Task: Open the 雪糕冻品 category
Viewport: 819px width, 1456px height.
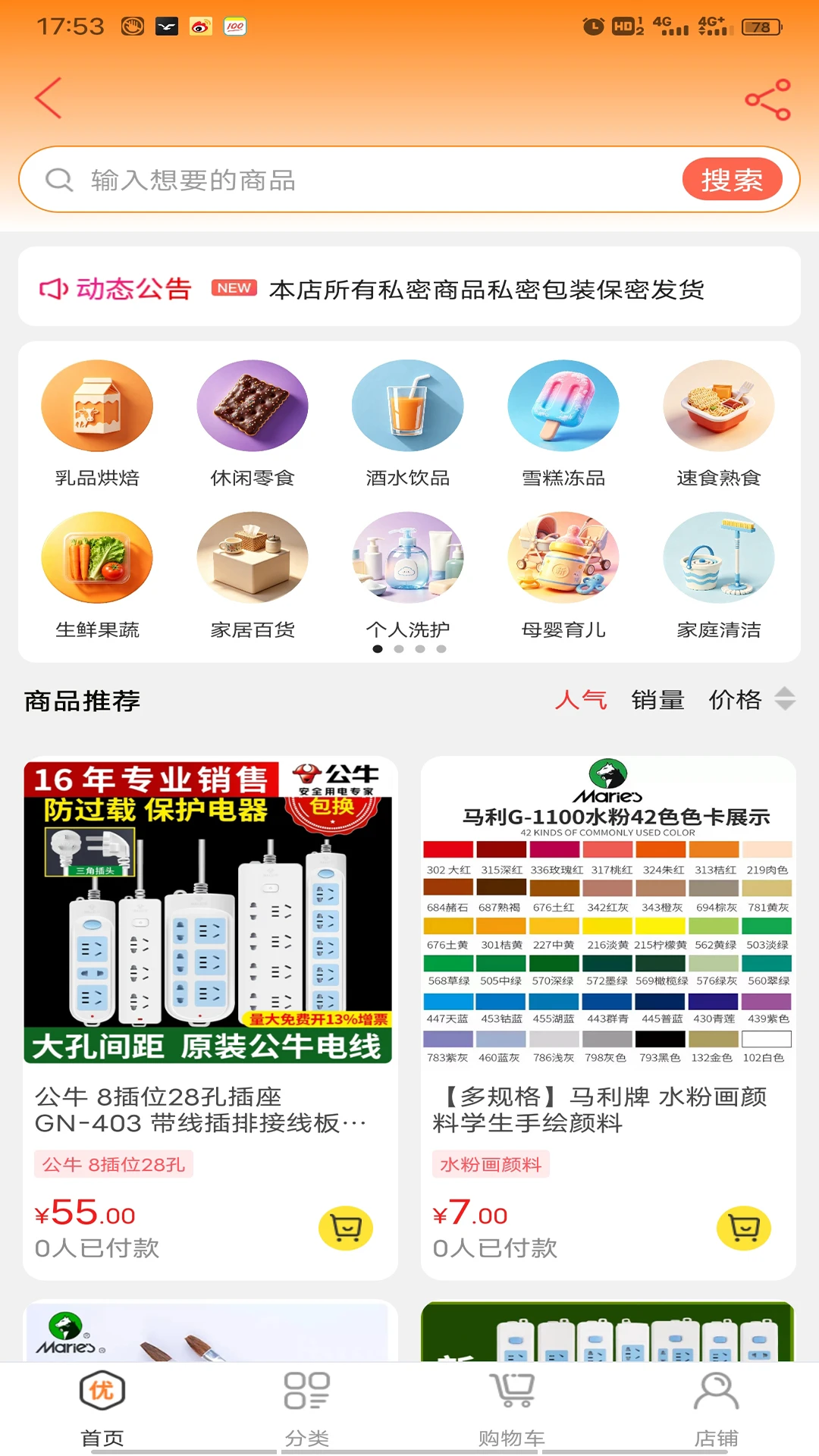Action: 563,424
